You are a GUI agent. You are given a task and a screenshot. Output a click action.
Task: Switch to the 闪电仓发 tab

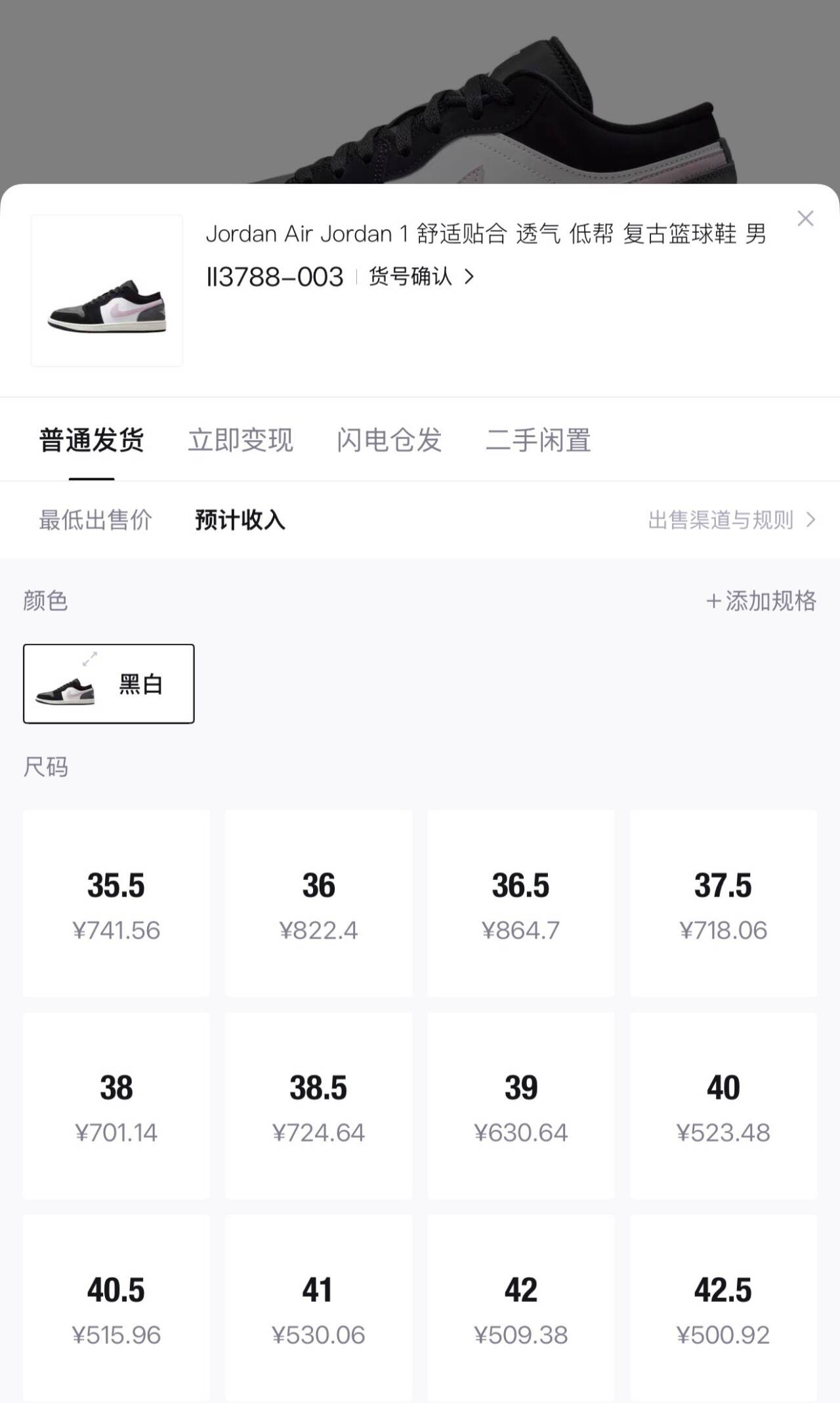coord(389,440)
